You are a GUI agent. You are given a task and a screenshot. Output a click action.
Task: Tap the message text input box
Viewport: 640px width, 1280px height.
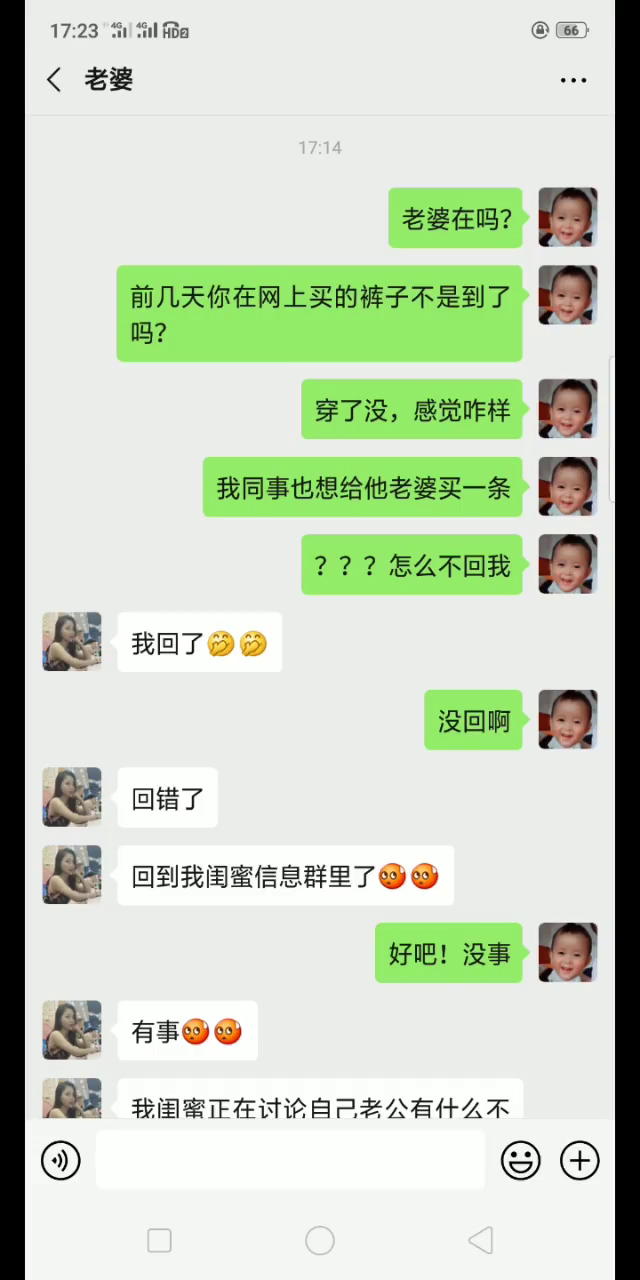290,1161
